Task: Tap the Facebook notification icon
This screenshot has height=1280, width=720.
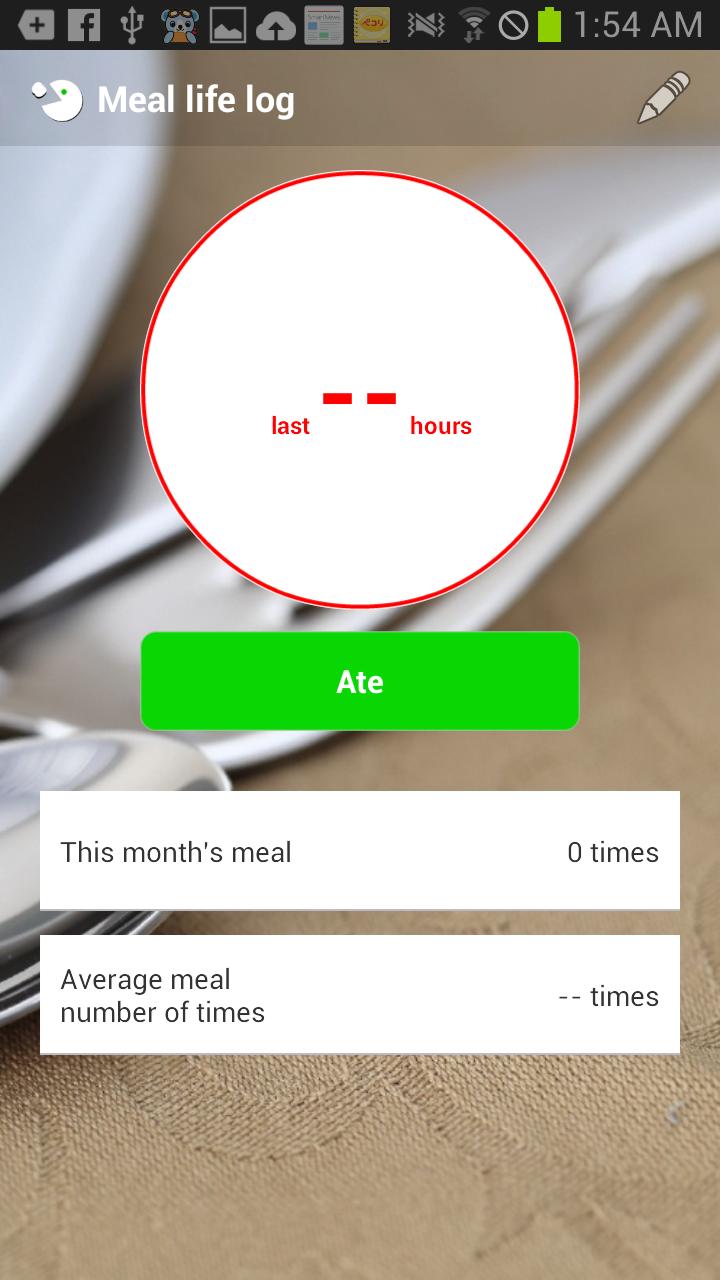Action: point(85,22)
